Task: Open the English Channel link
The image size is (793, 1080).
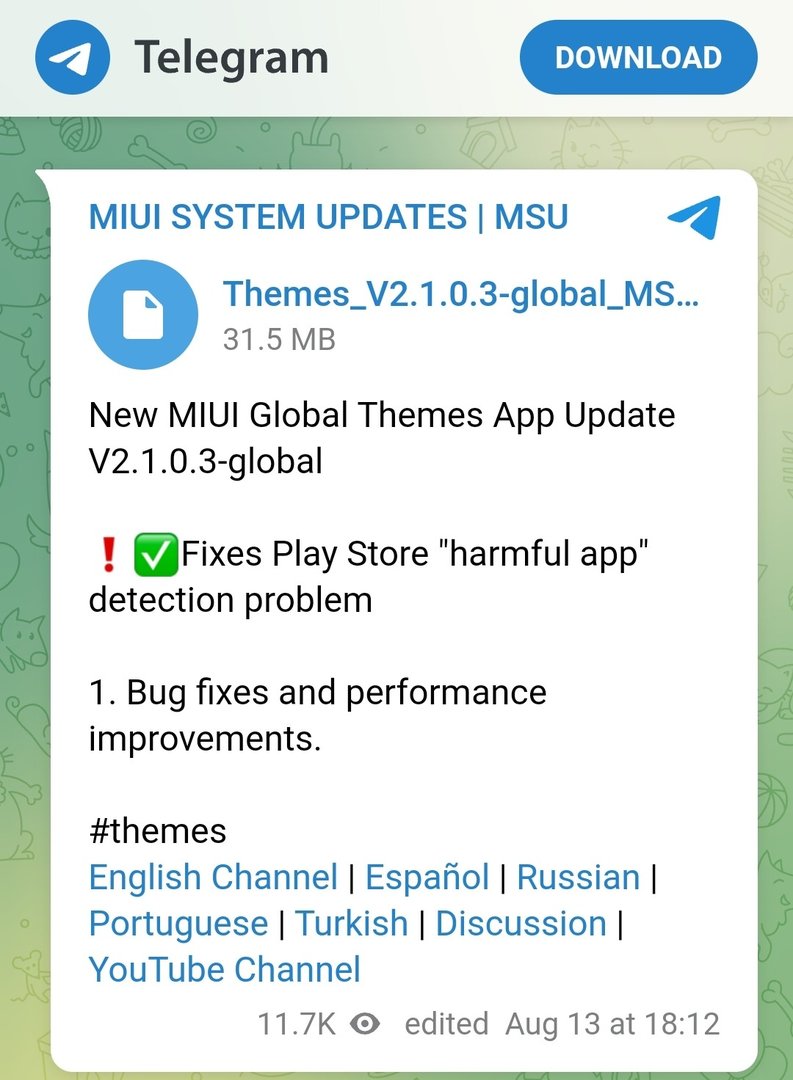Action: click(213, 878)
